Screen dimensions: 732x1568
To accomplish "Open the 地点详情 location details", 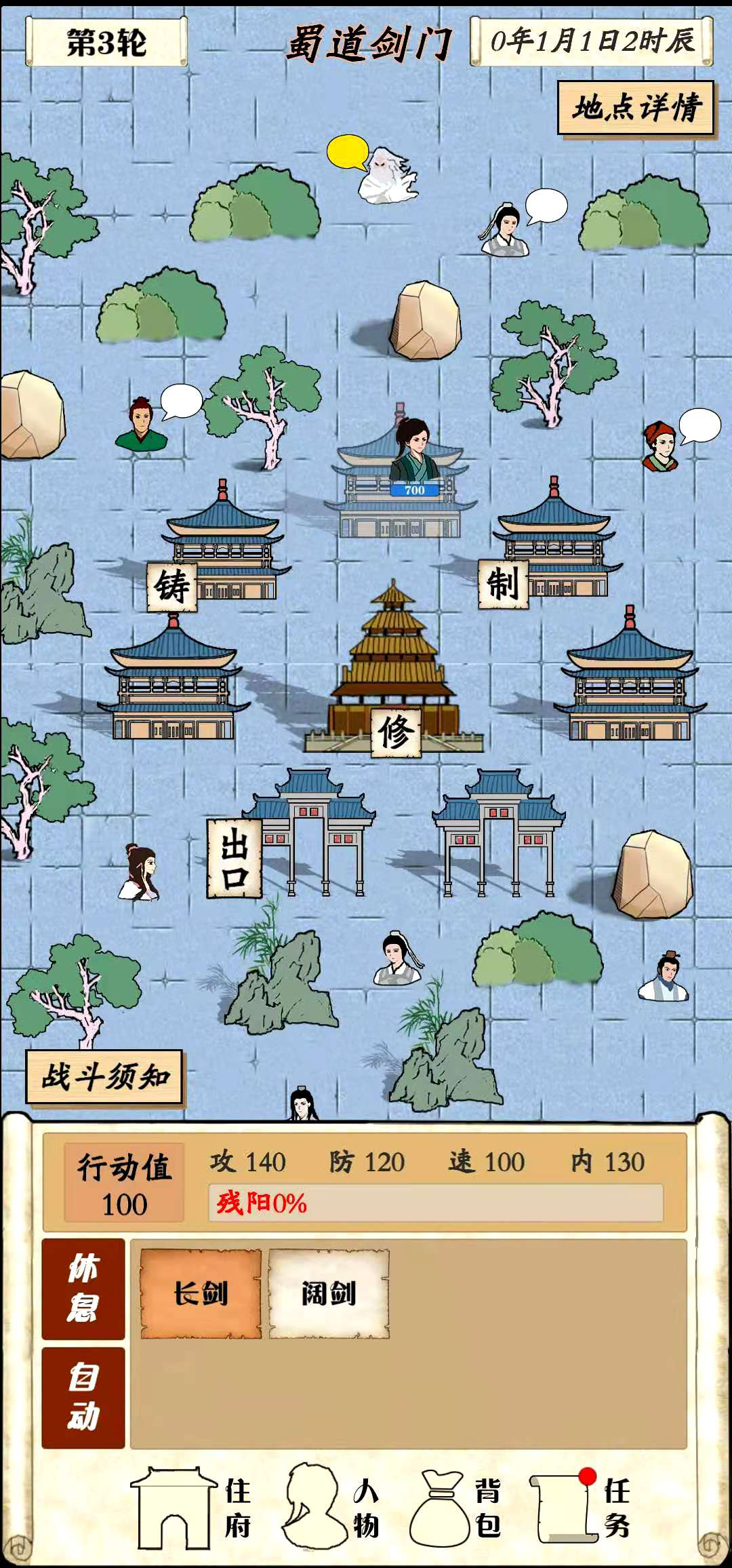I will pos(636,107).
